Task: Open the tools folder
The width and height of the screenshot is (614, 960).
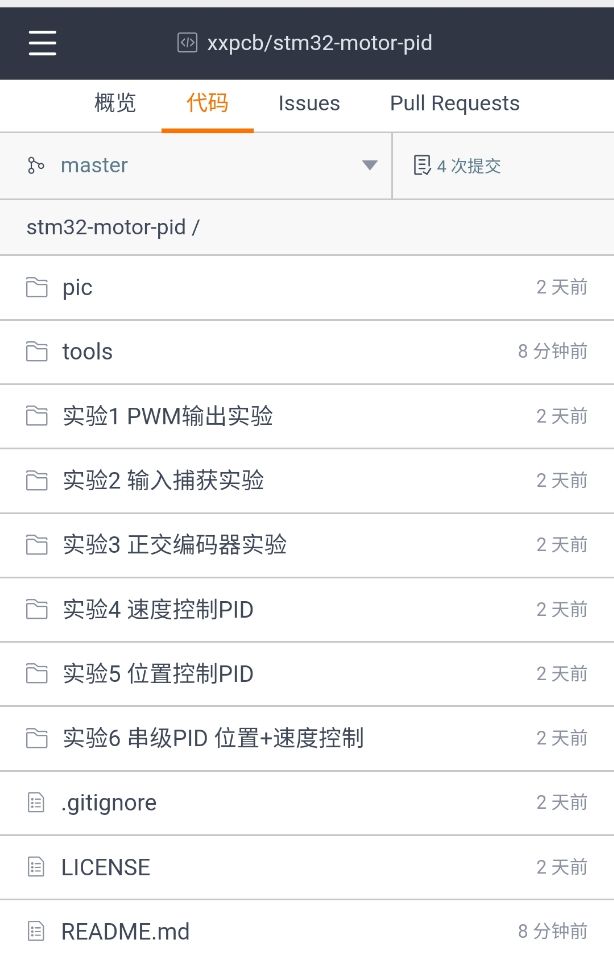Action: click(x=87, y=352)
